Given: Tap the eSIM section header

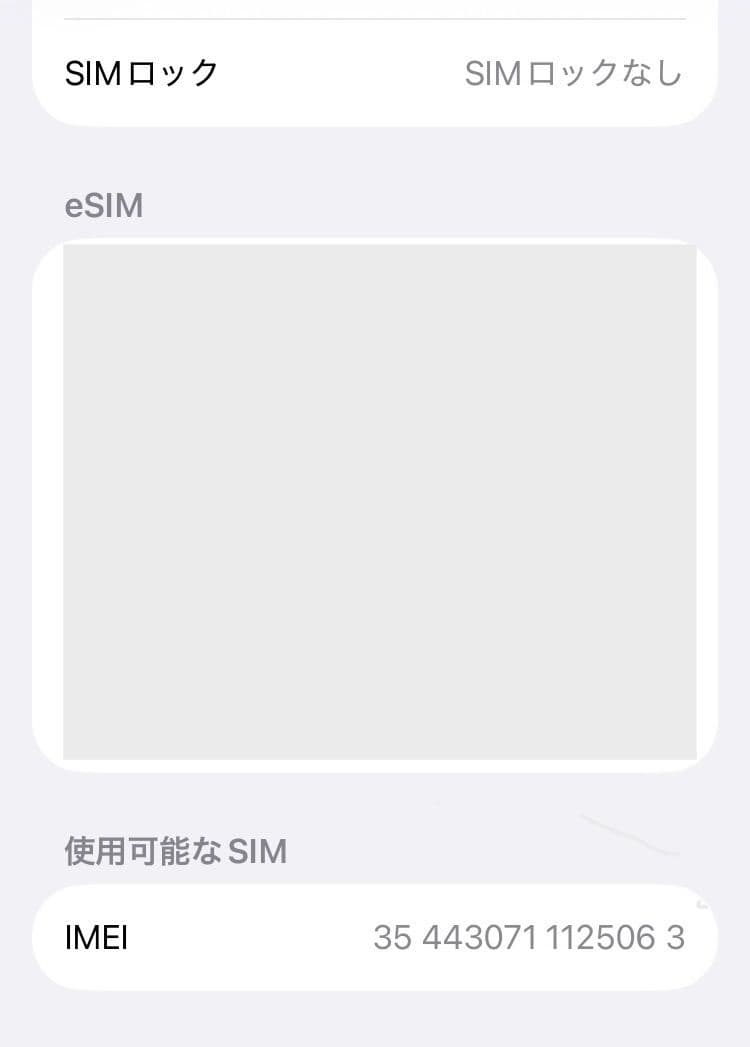Looking at the screenshot, I should point(102,206).
